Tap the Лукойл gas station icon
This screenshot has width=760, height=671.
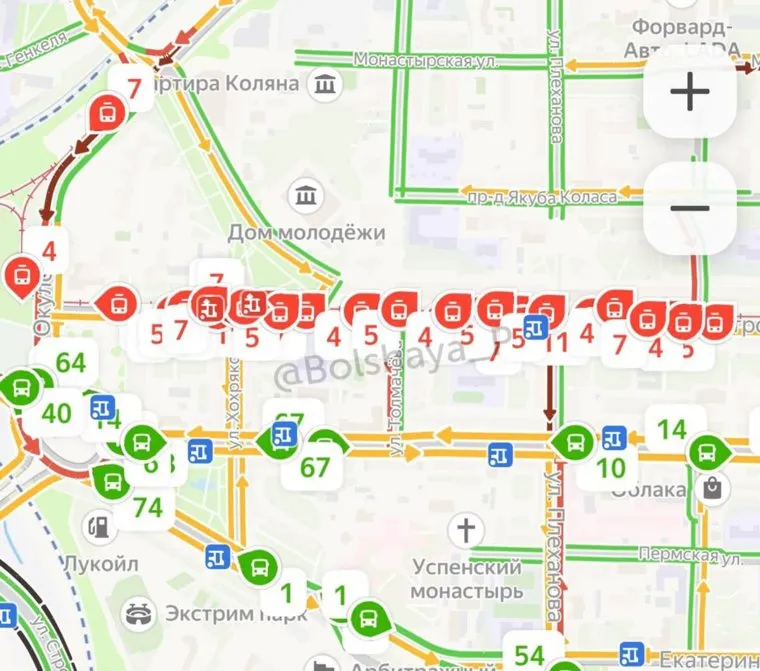(x=98, y=524)
